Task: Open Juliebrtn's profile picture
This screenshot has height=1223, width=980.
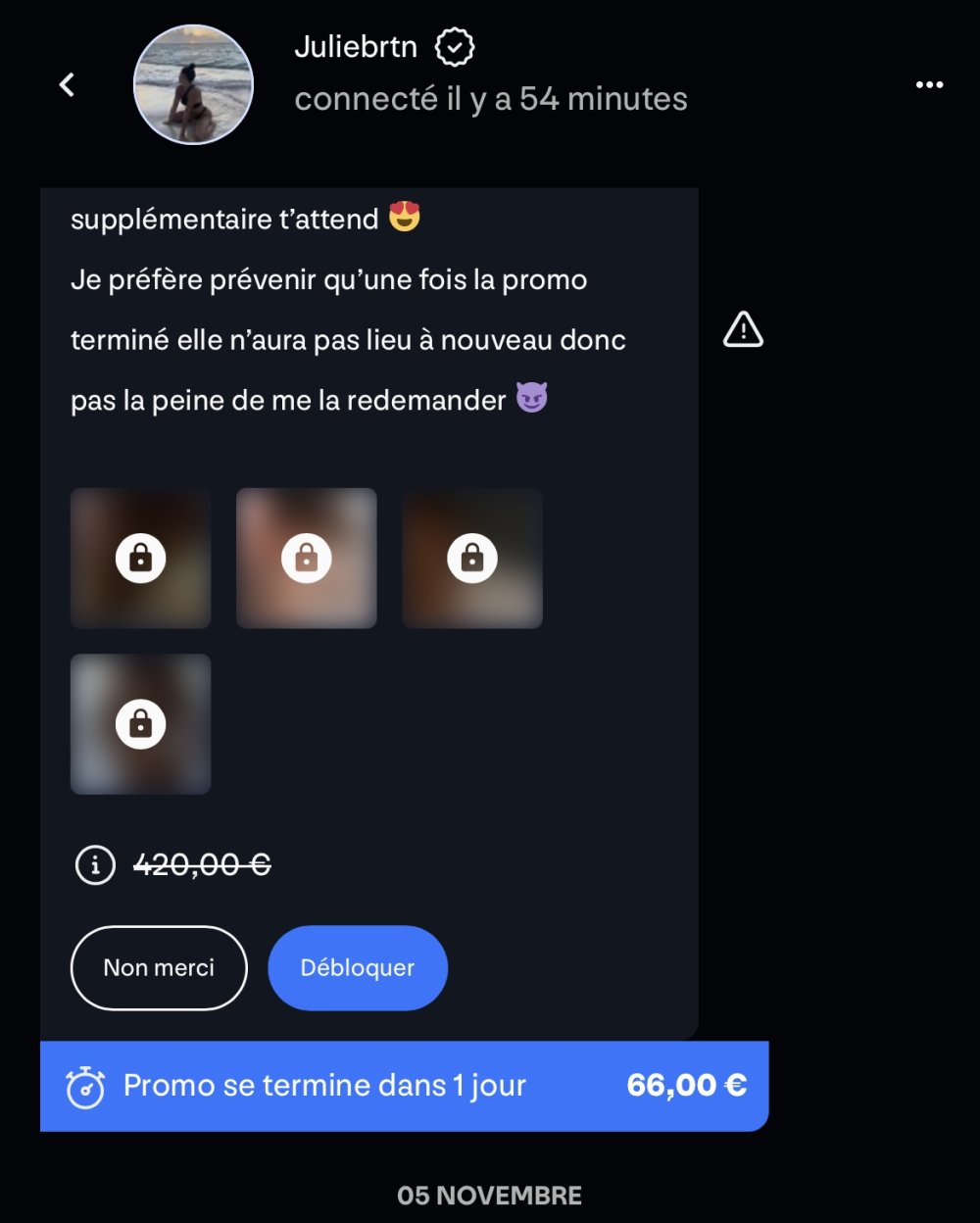Action: click(193, 85)
